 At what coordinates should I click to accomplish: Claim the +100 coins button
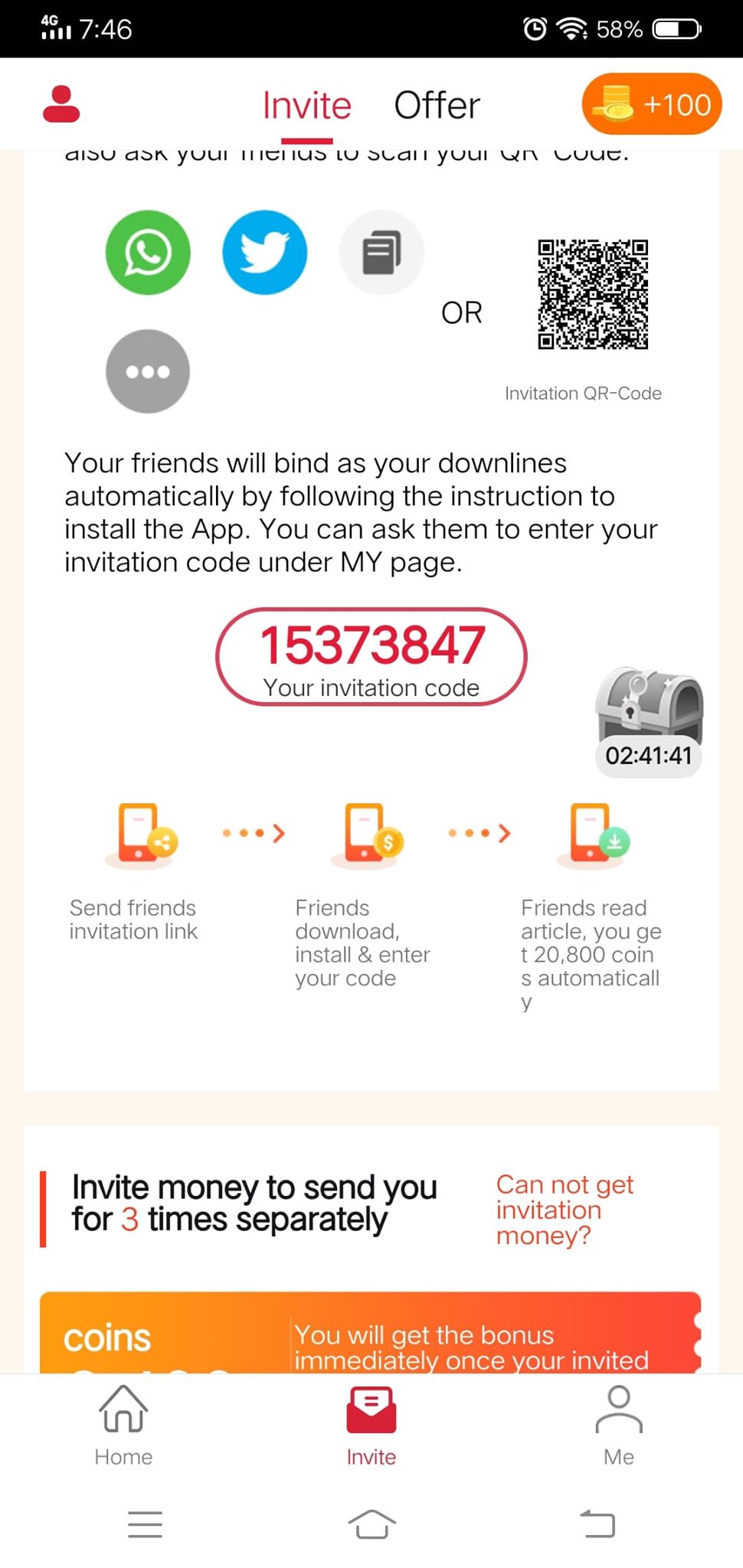[x=652, y=104]
